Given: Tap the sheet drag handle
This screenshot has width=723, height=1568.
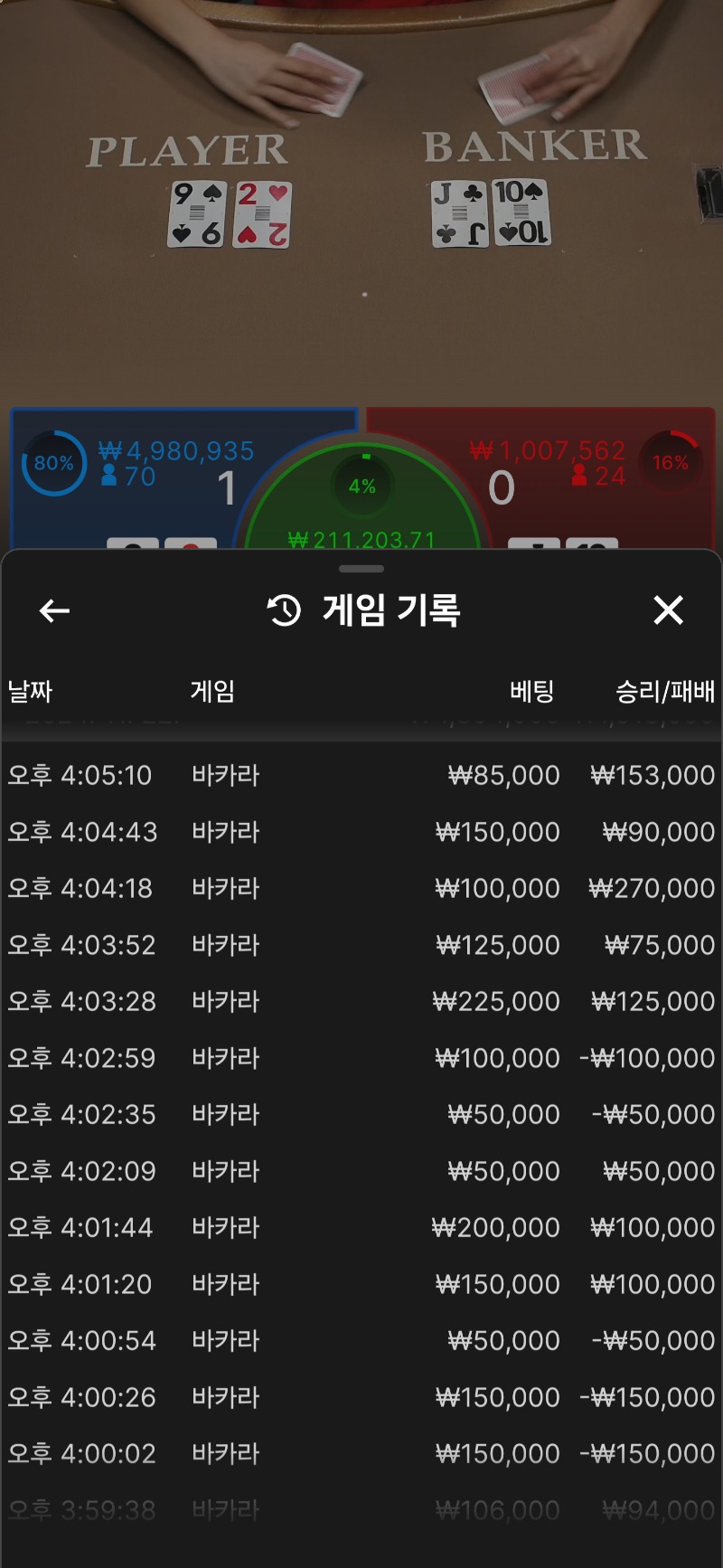Looking at the screenshot, I should [361, 569].
